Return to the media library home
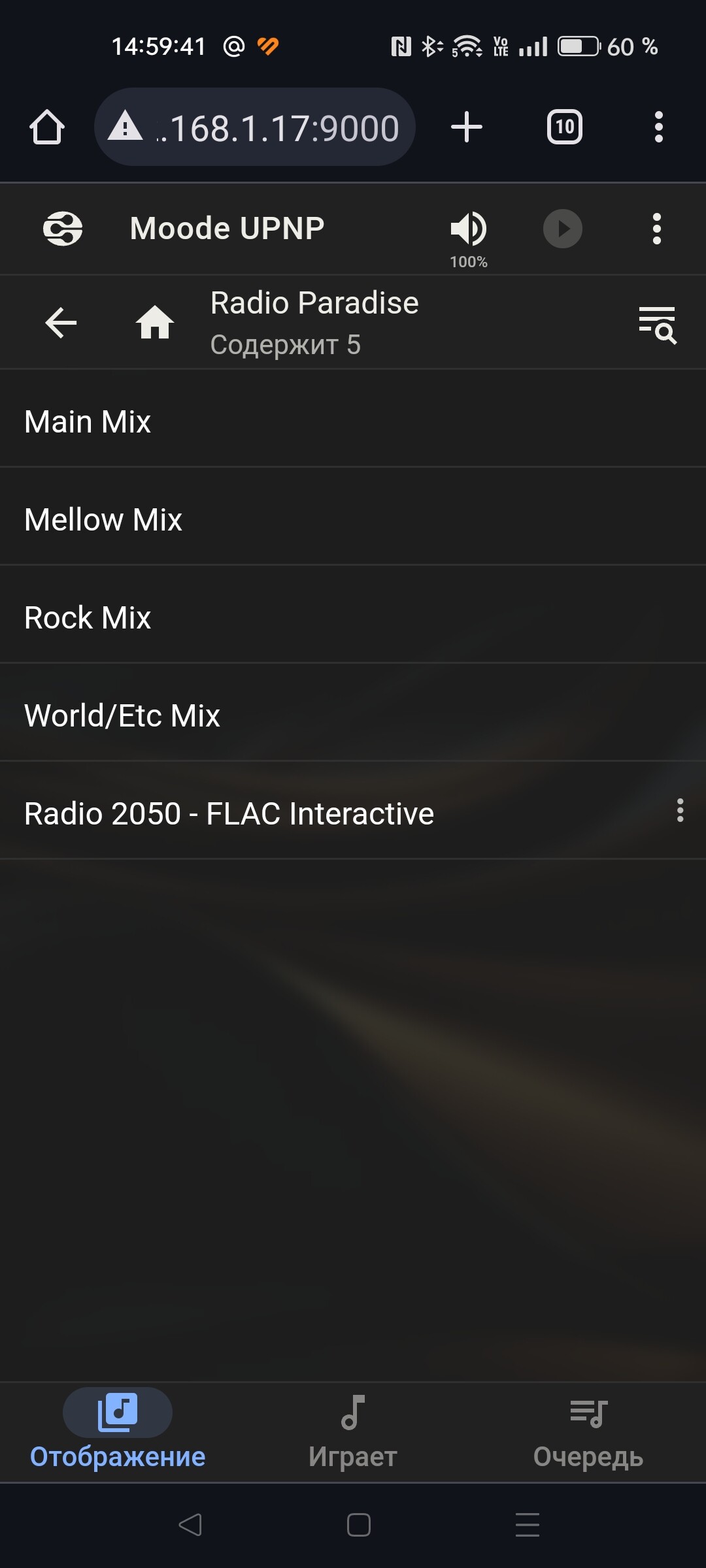This screenshot has height=1568, width=706. (x=155, y=323)
